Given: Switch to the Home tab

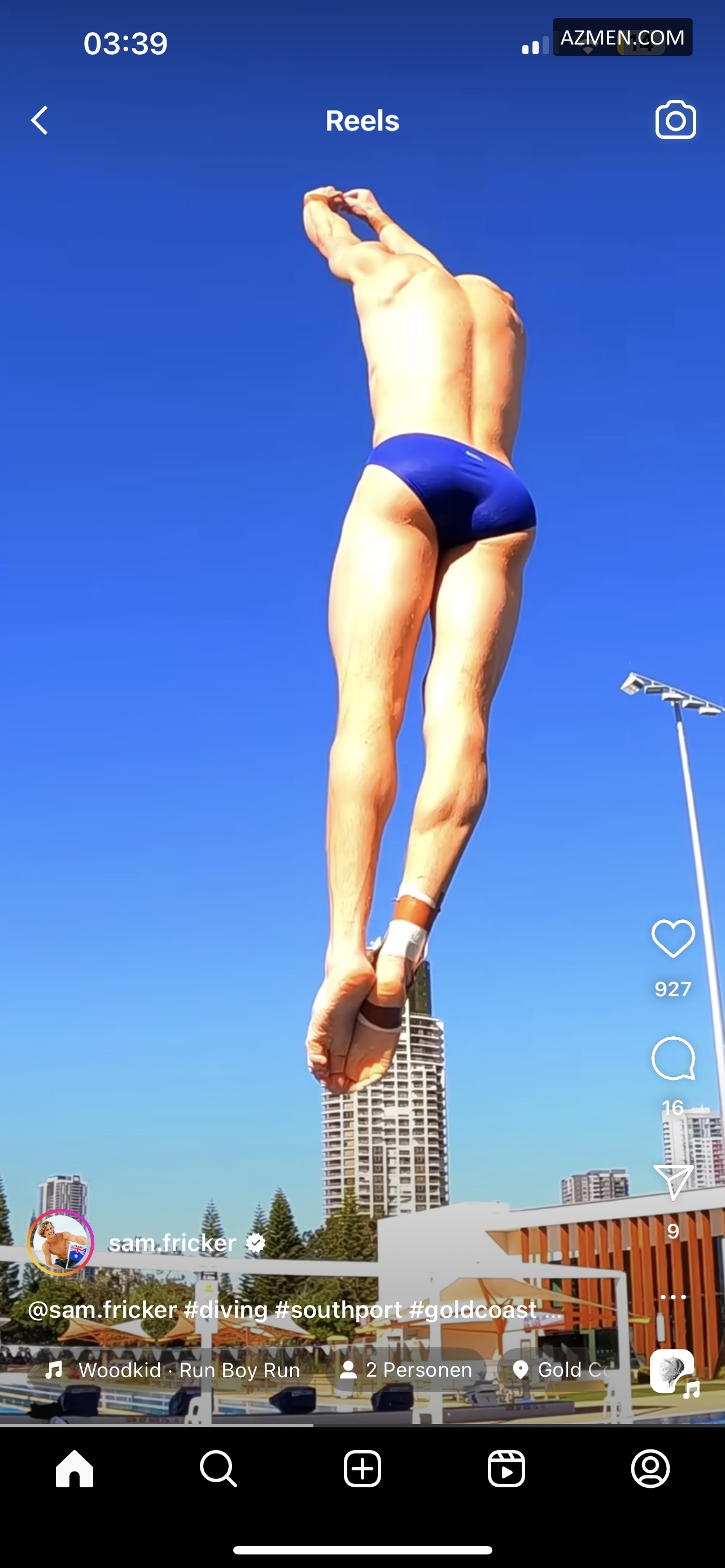Looking at the screenshot, I should pos(75,1469).
